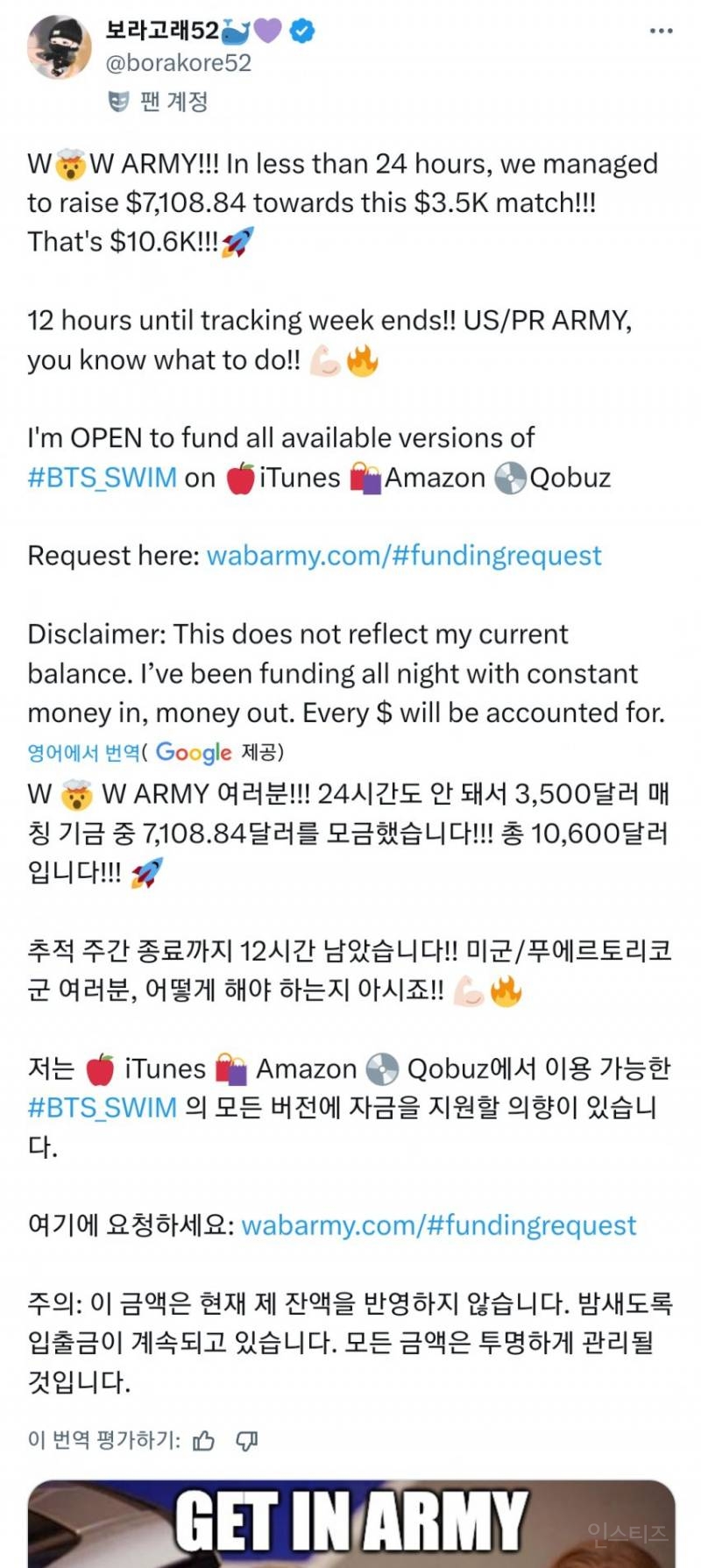Click the verified blue checkmark badge
Screen dimensions: 701x1568
[301, 29]
